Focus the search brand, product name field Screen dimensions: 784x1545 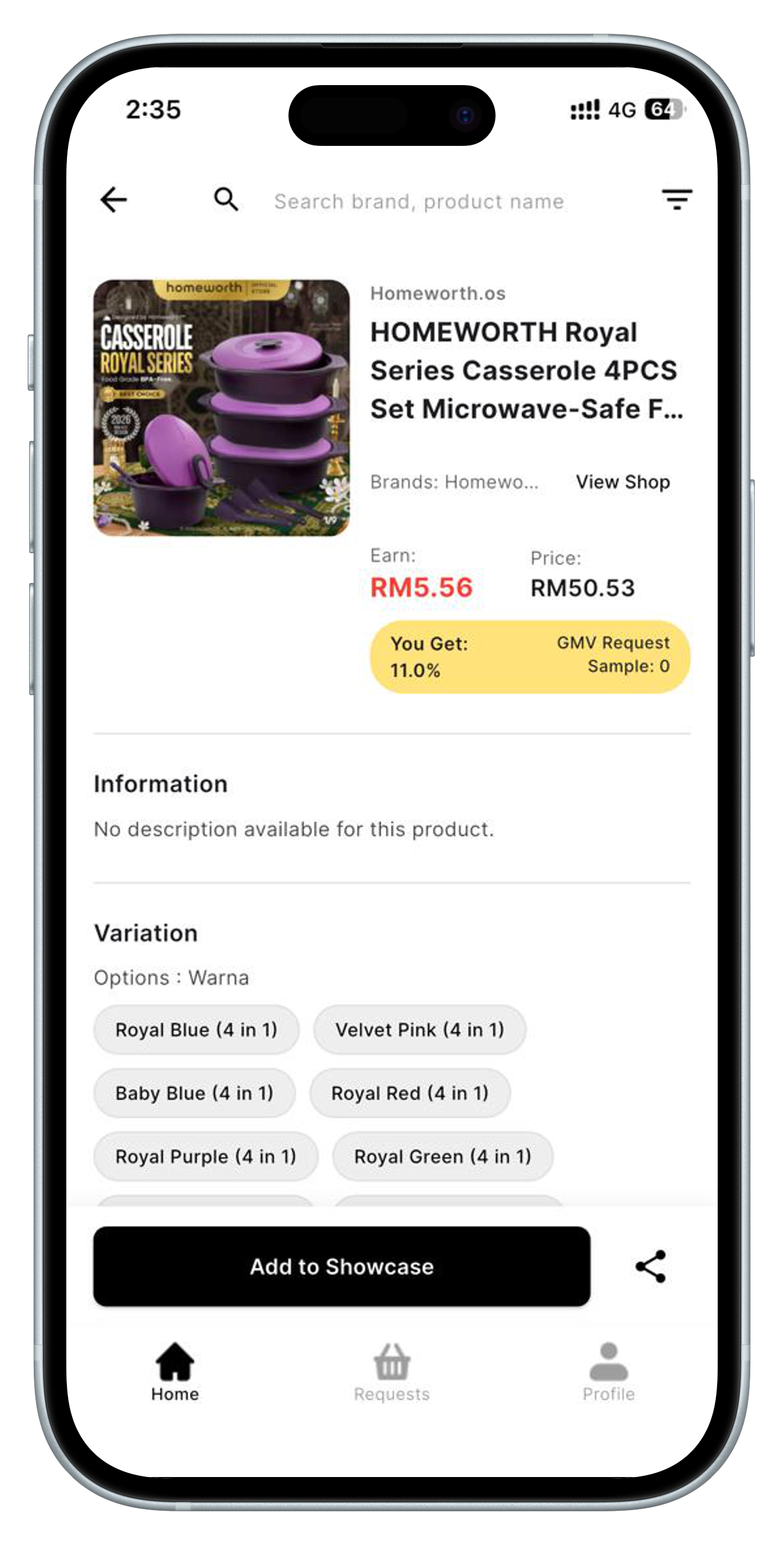point(419,202)
